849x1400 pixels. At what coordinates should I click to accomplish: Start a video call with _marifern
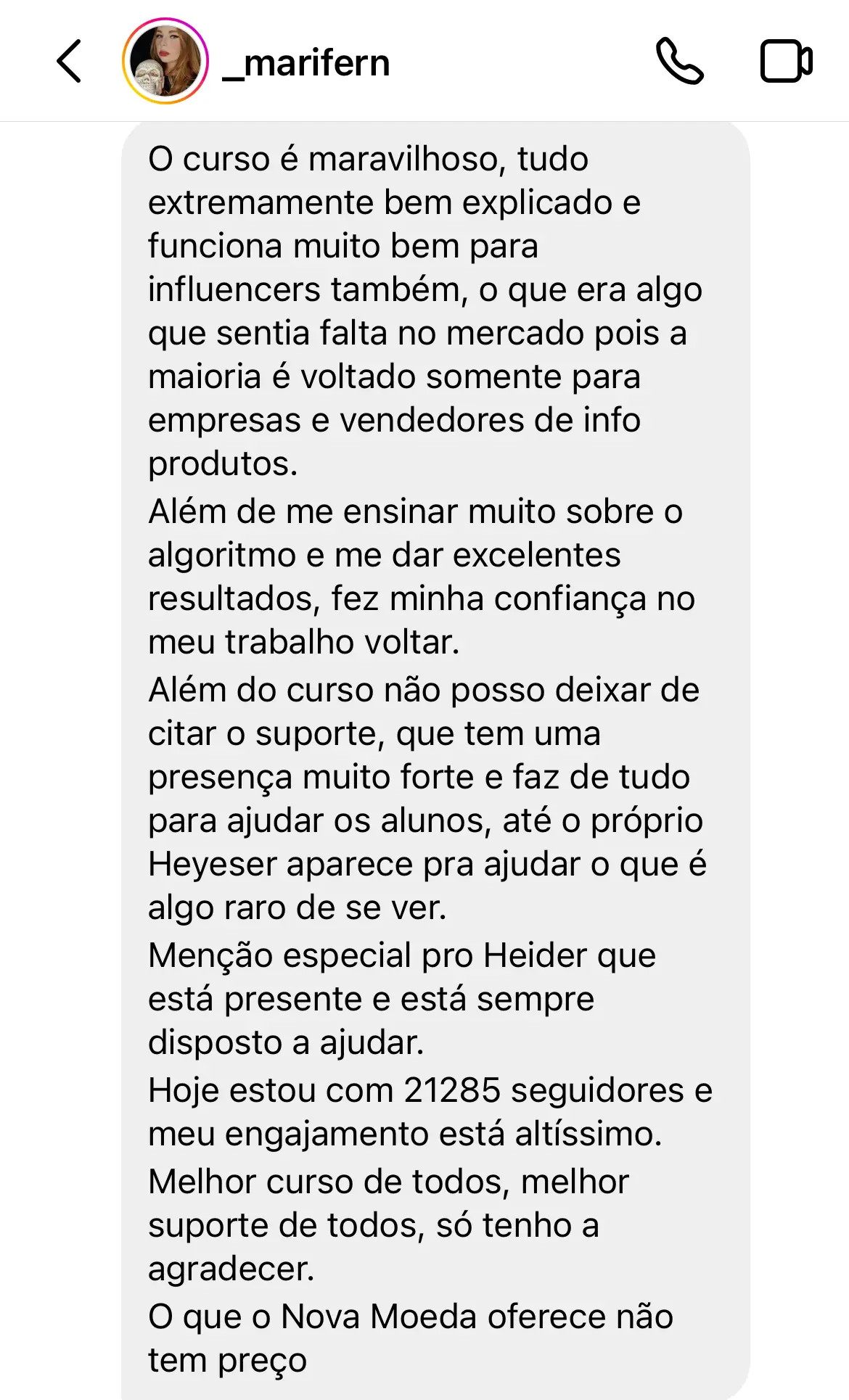click(787, 61)
